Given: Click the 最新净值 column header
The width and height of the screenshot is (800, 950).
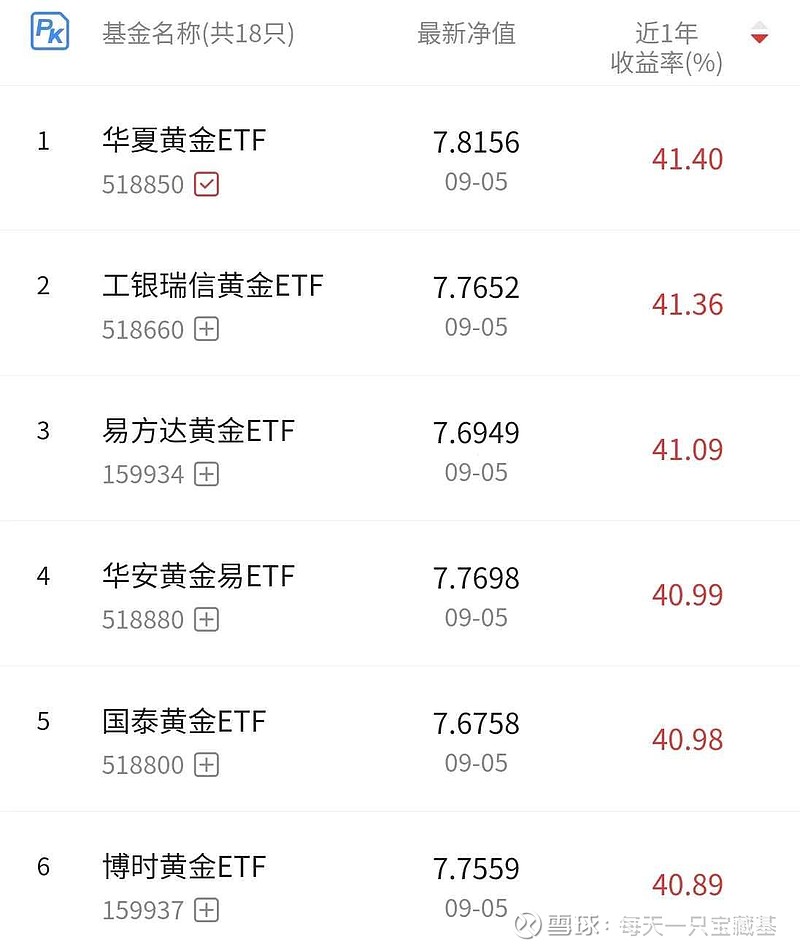Looking at the screenshot, I should click(x=466, y=33).
